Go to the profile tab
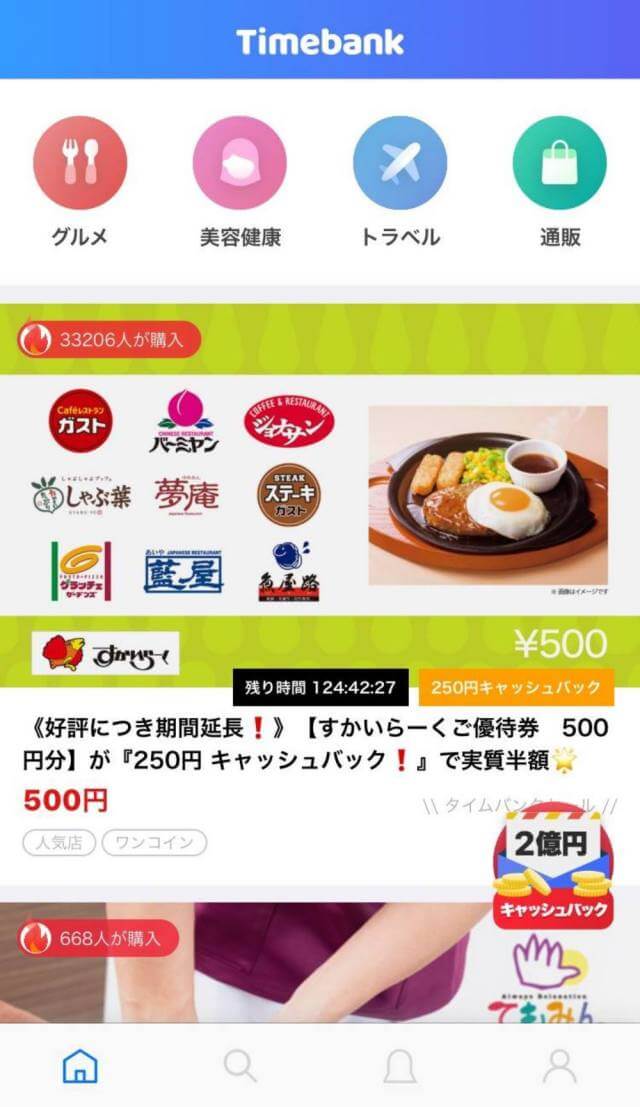This screenshot has height=1107, width=640. pyautogui.click(x=560, y=1066)
